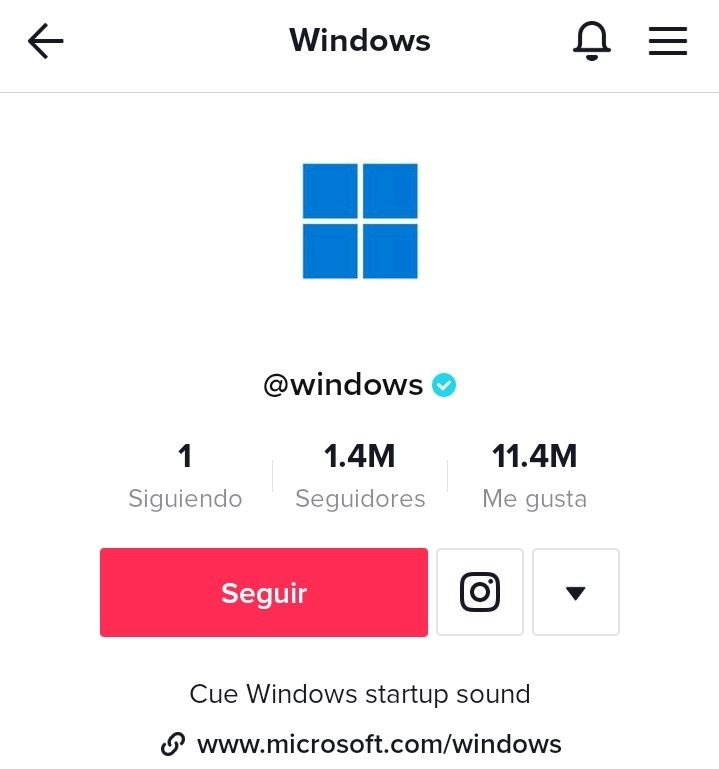
Task: Follow Windows with the Seguir button
Action: [264, 592]
